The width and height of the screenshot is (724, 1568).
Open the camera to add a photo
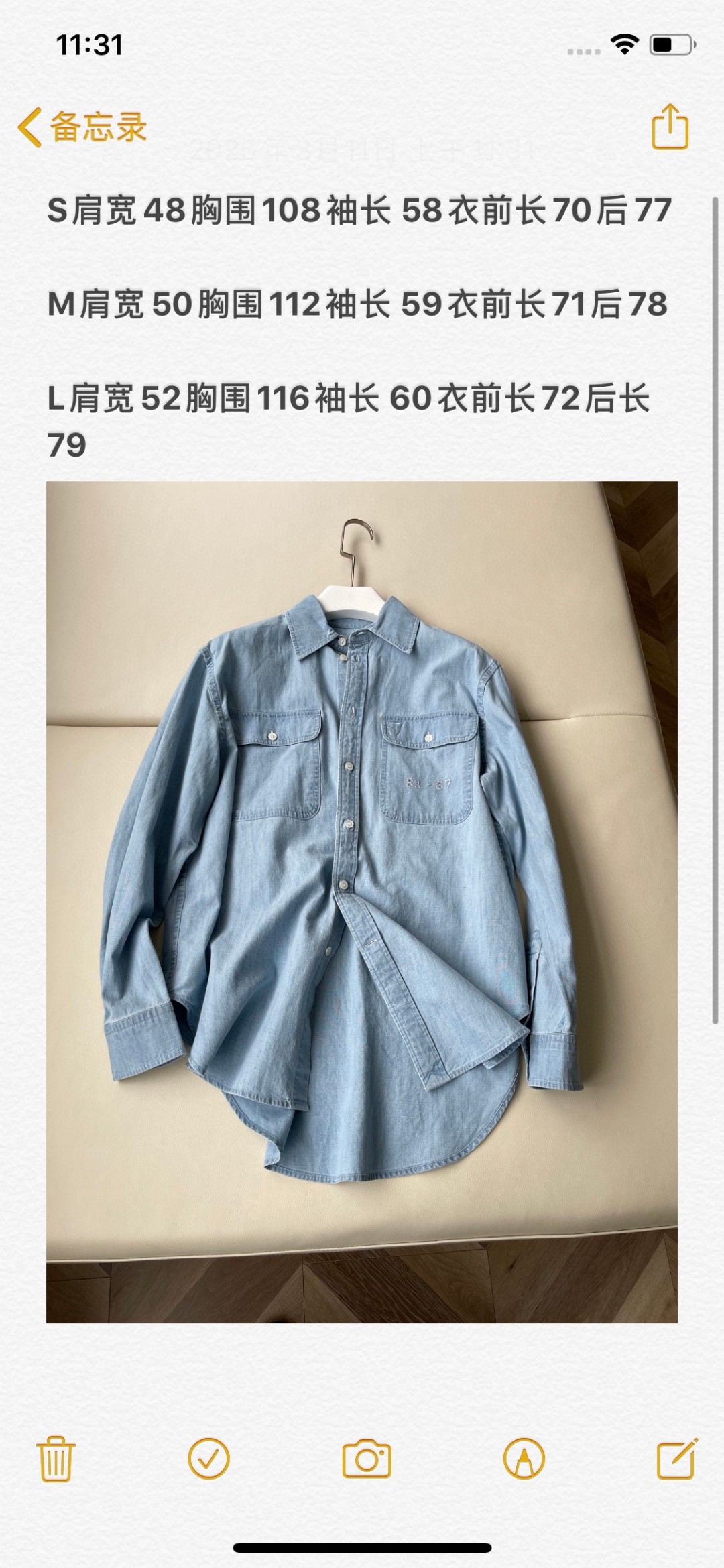pyautogui.click(x=366, y=1458)
